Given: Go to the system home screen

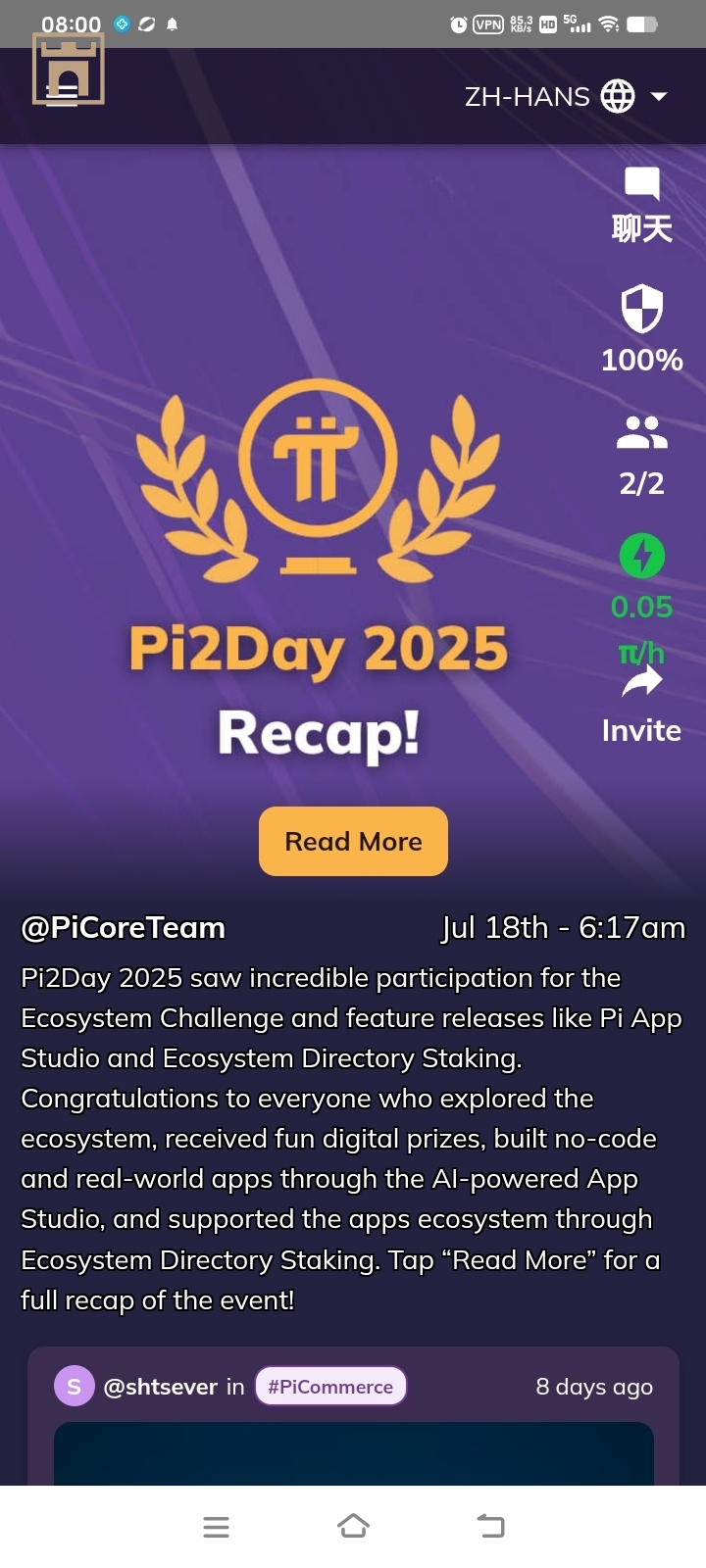Looking at the screenshot, I should (x=353, y=1526).
